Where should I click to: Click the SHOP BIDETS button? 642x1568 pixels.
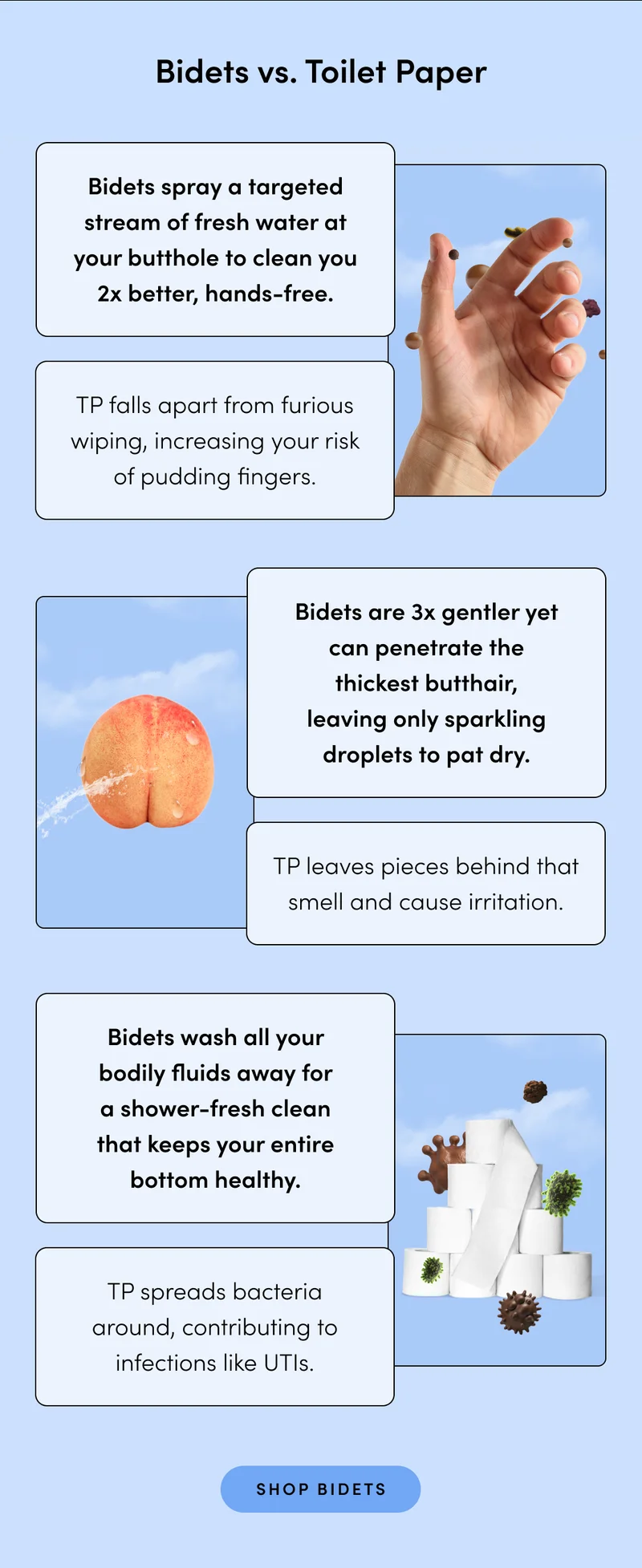coord(320,1489)
